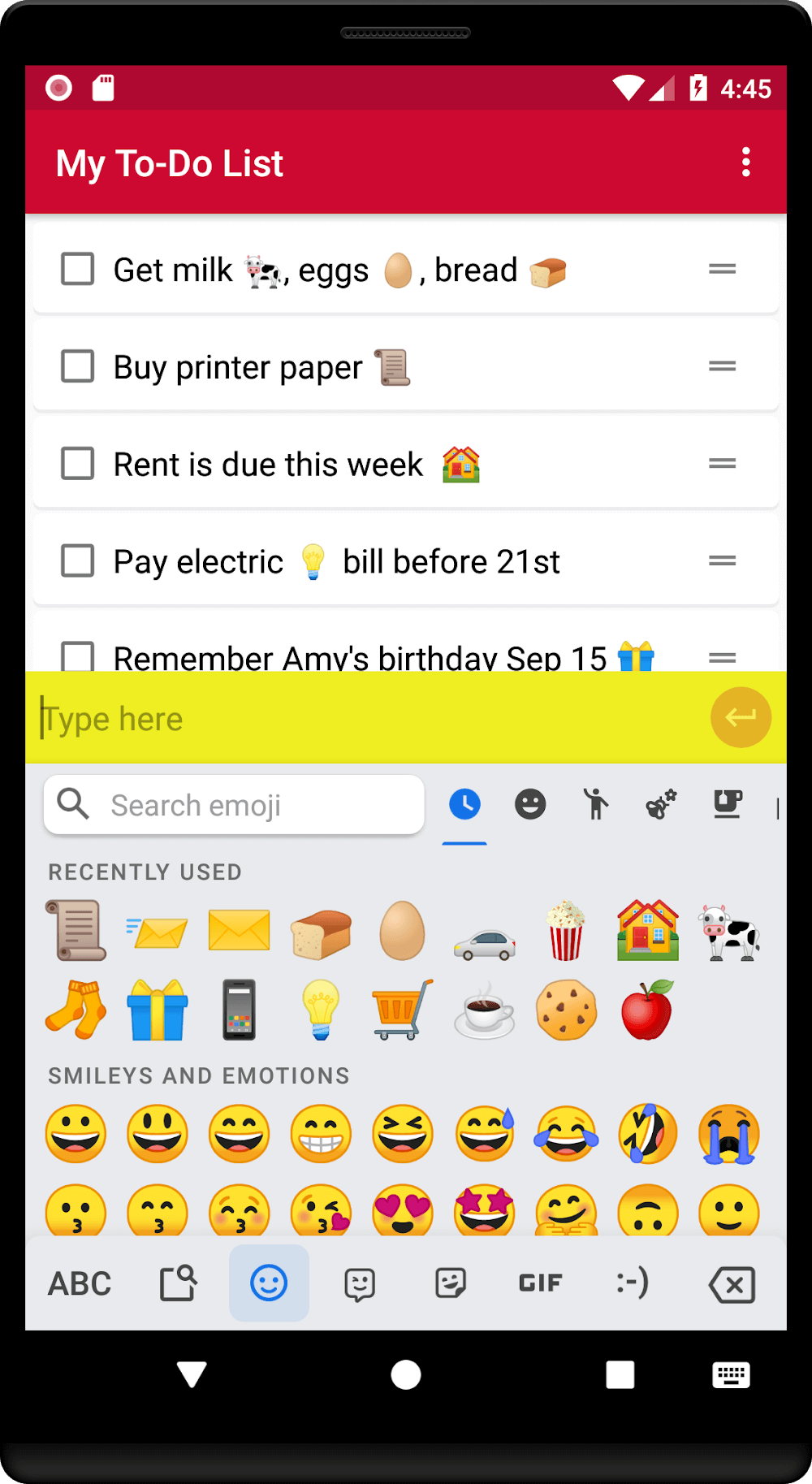Insert the loudly crying face emoji
The width and height of the screenshot is (812, 1484).
click(728, 1134)
